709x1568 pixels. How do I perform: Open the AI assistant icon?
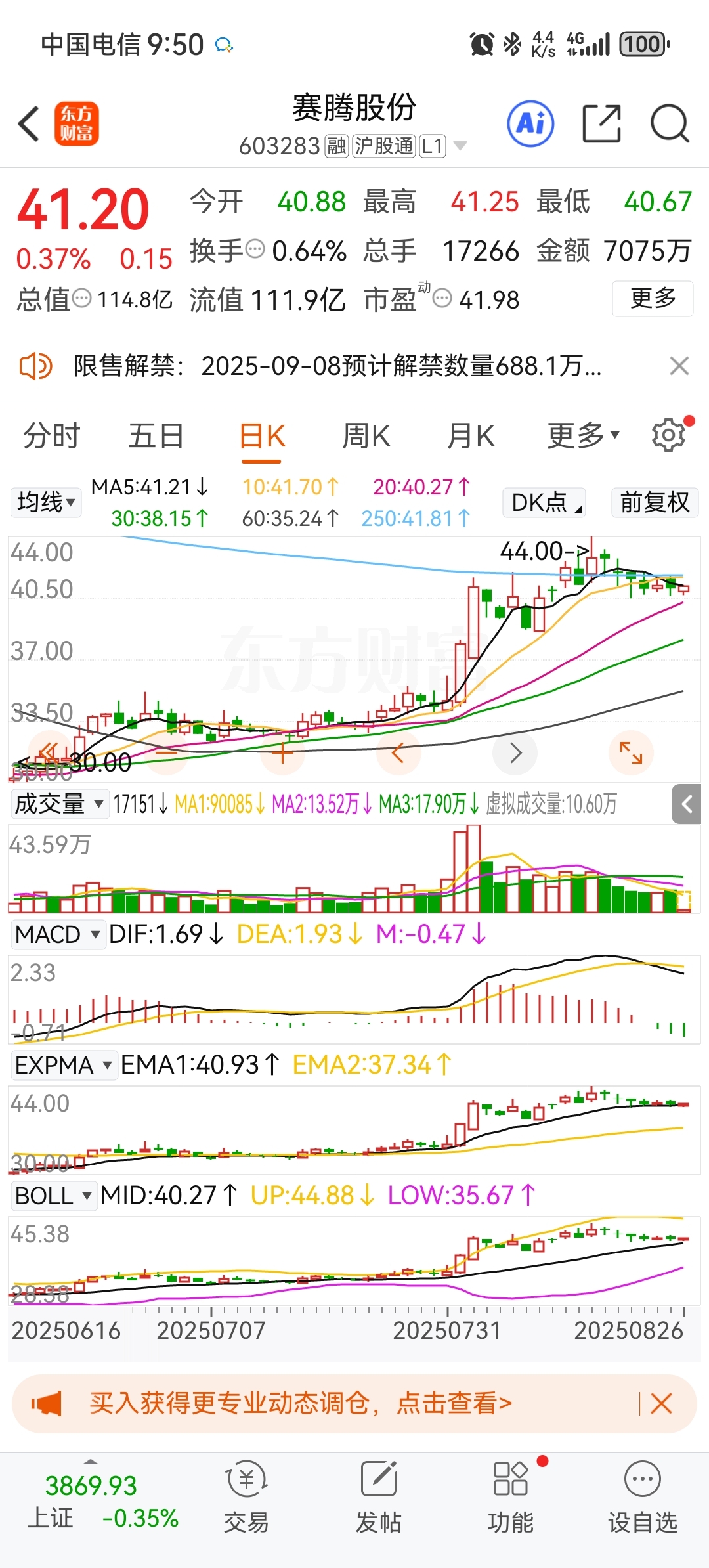(x=530, y=123)
